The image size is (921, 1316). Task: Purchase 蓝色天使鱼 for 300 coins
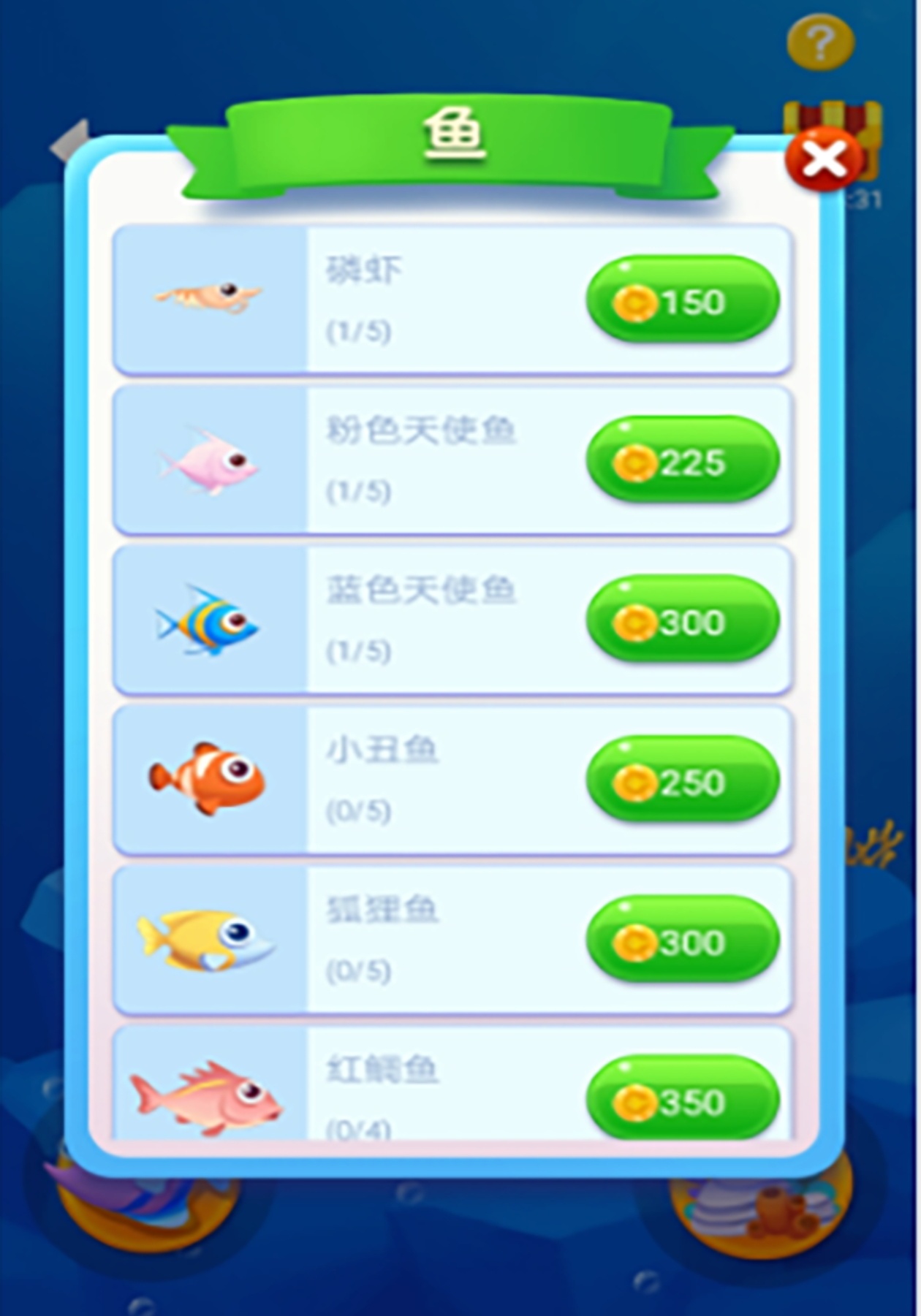point(682,620)
